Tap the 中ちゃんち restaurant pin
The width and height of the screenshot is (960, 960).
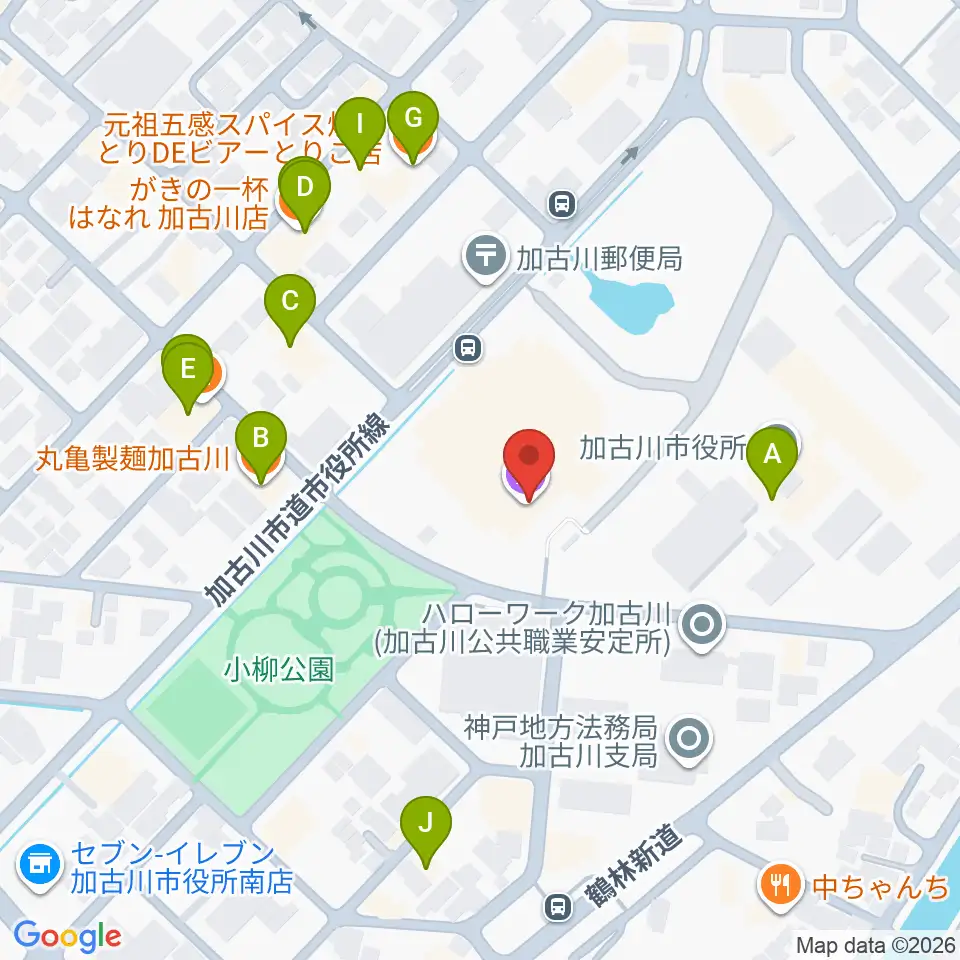tap(780, 886)
